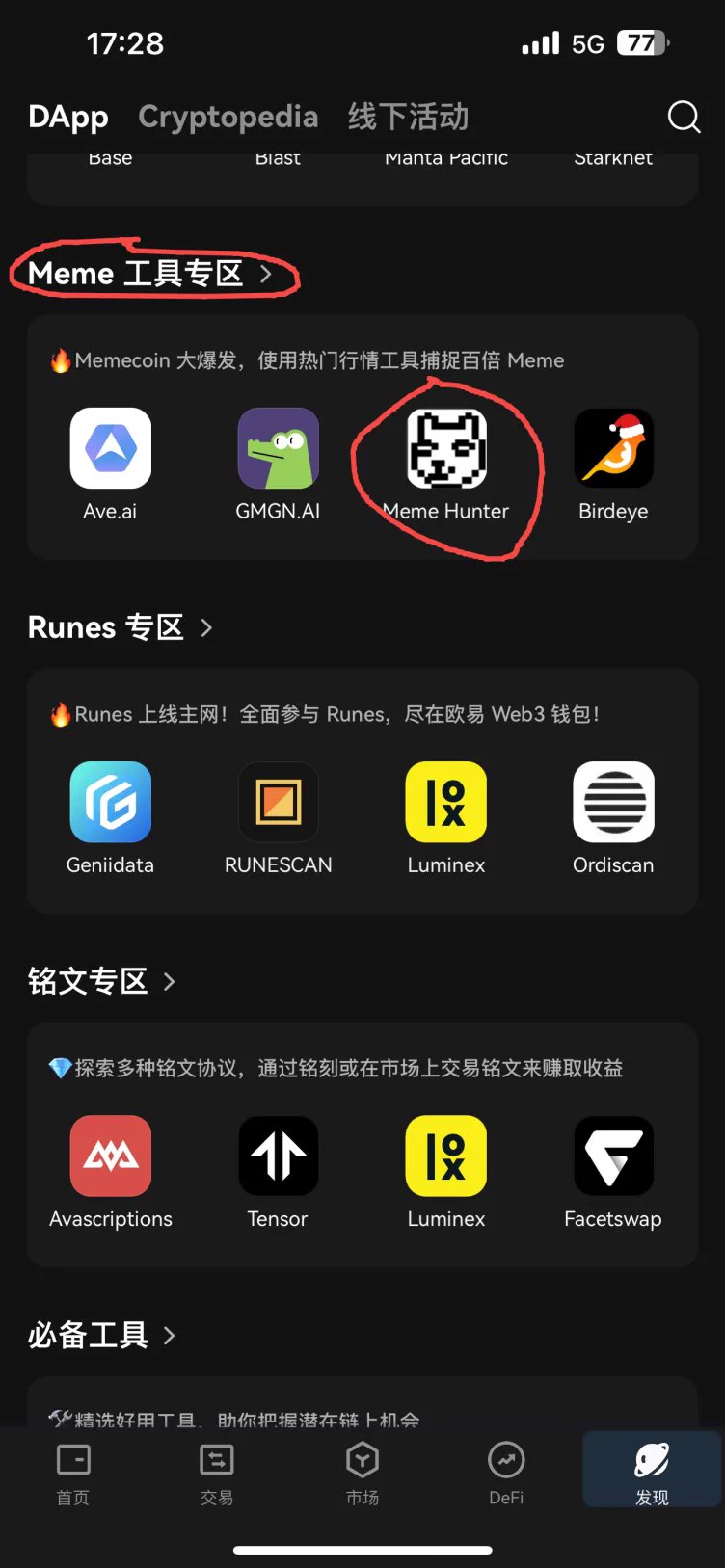Screen dimensions: 725x1568
Task: Open Geniidata in Runes section
Action: [110, 802]
